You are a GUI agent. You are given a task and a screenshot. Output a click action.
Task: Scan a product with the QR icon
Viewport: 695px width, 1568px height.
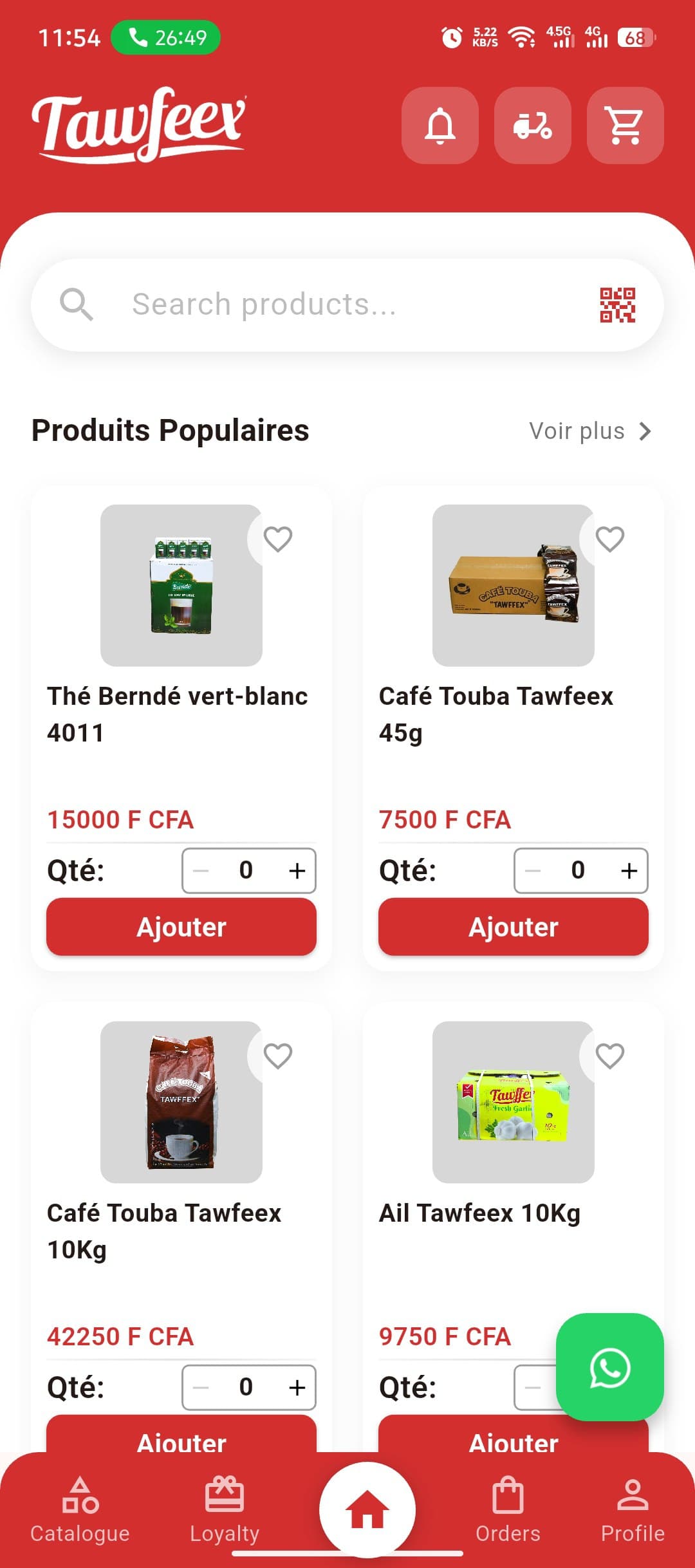tap(617, 304)
